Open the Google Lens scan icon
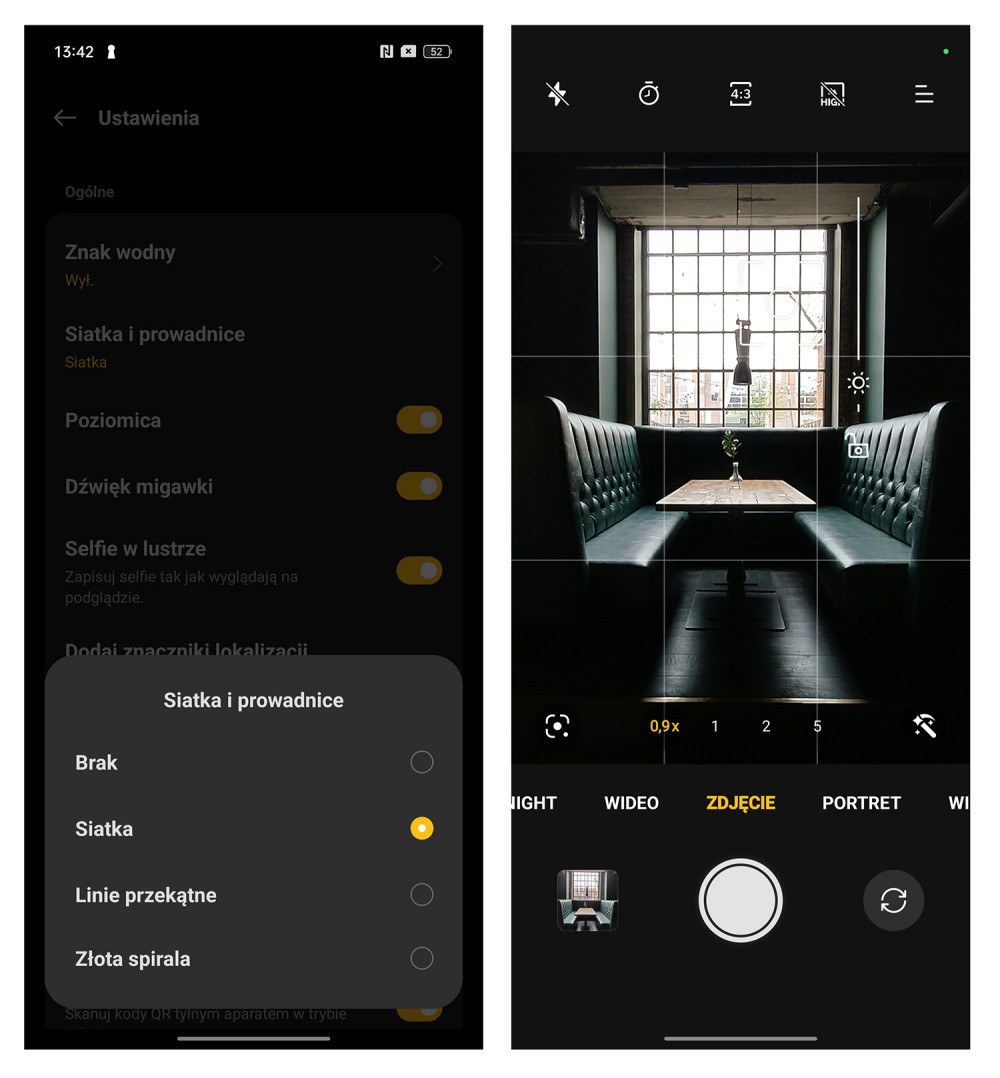 557,726
